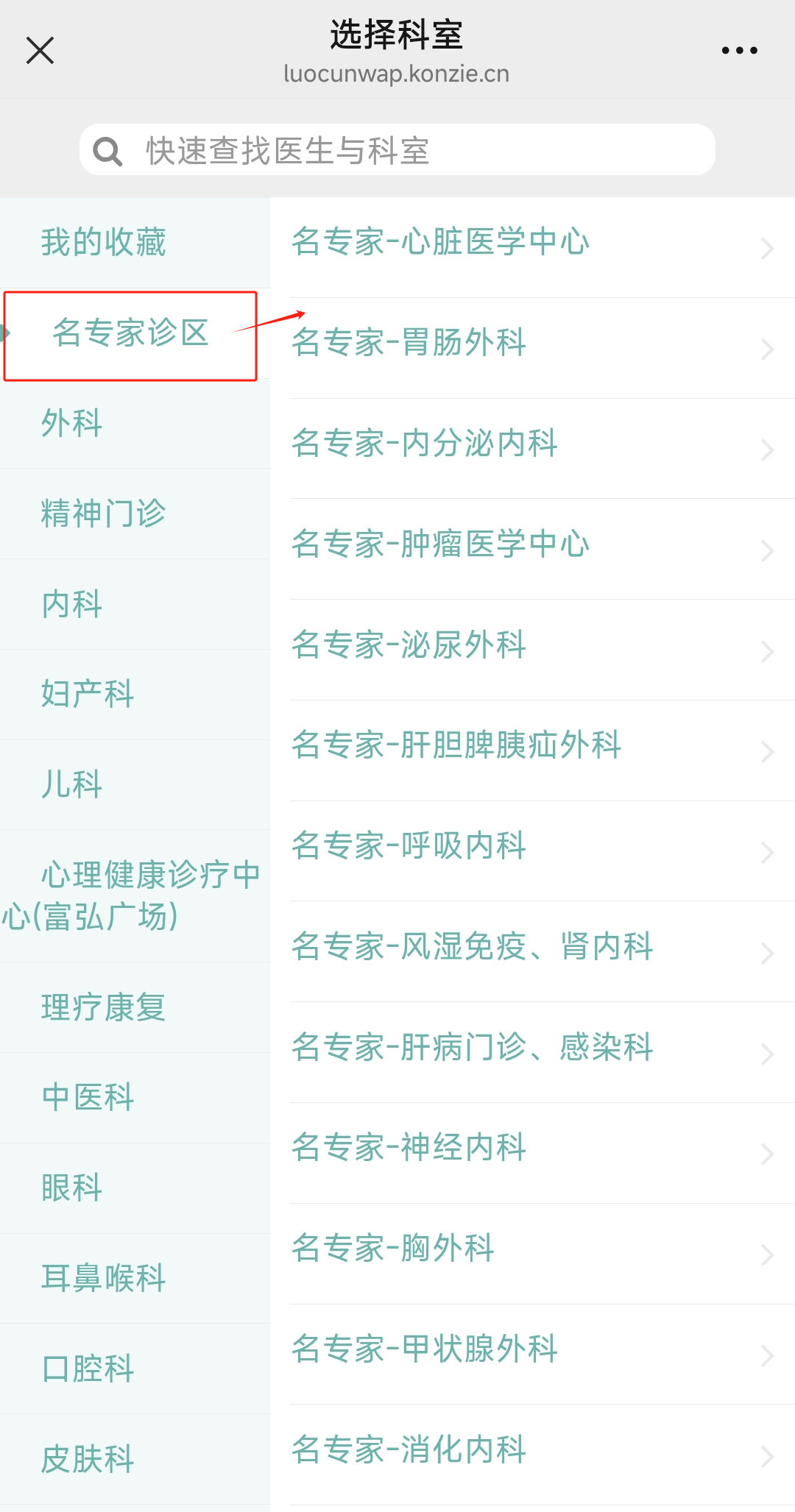
Task: Switch to 精神门诊 category
Action: tap(135, 514)
